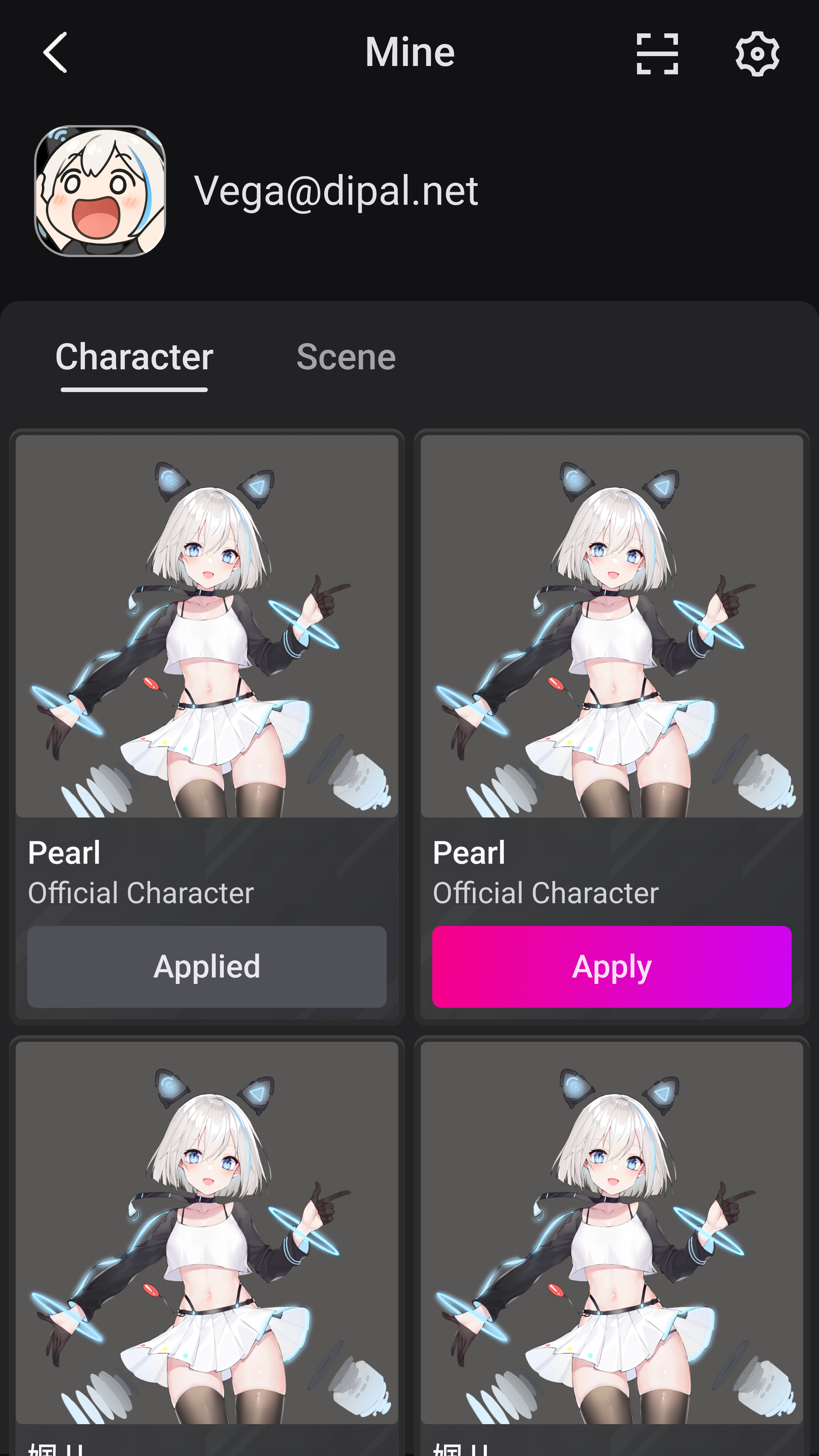Viewport: 819px width, 1456px height.
Task: Go back from the Mine screen
Action: point(55,53)
